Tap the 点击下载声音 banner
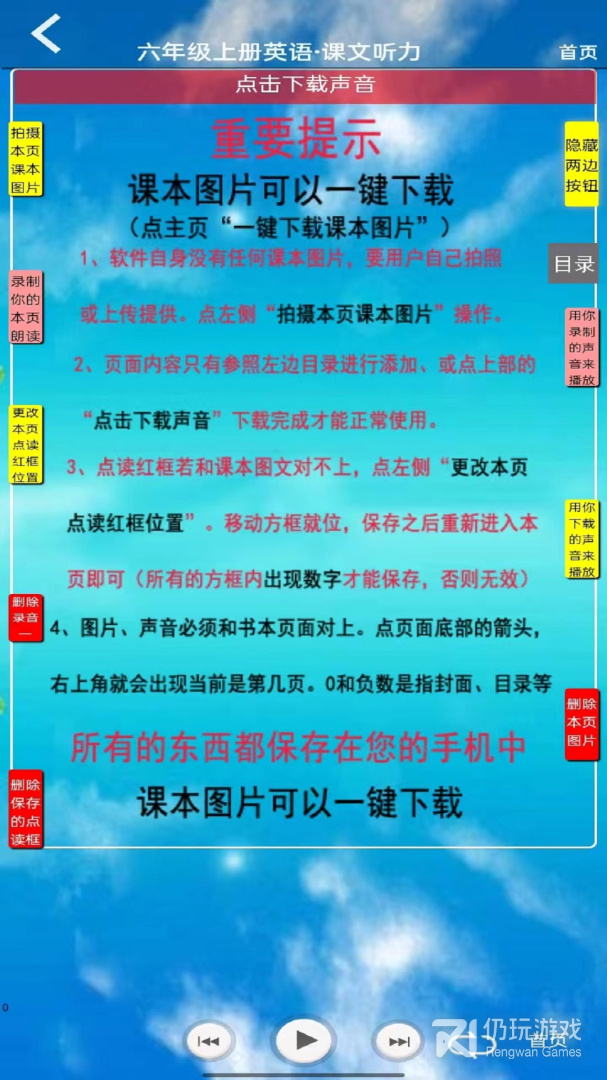Image resolution: width=607 pixels, height=1080 pixels. tap(305, 85)
